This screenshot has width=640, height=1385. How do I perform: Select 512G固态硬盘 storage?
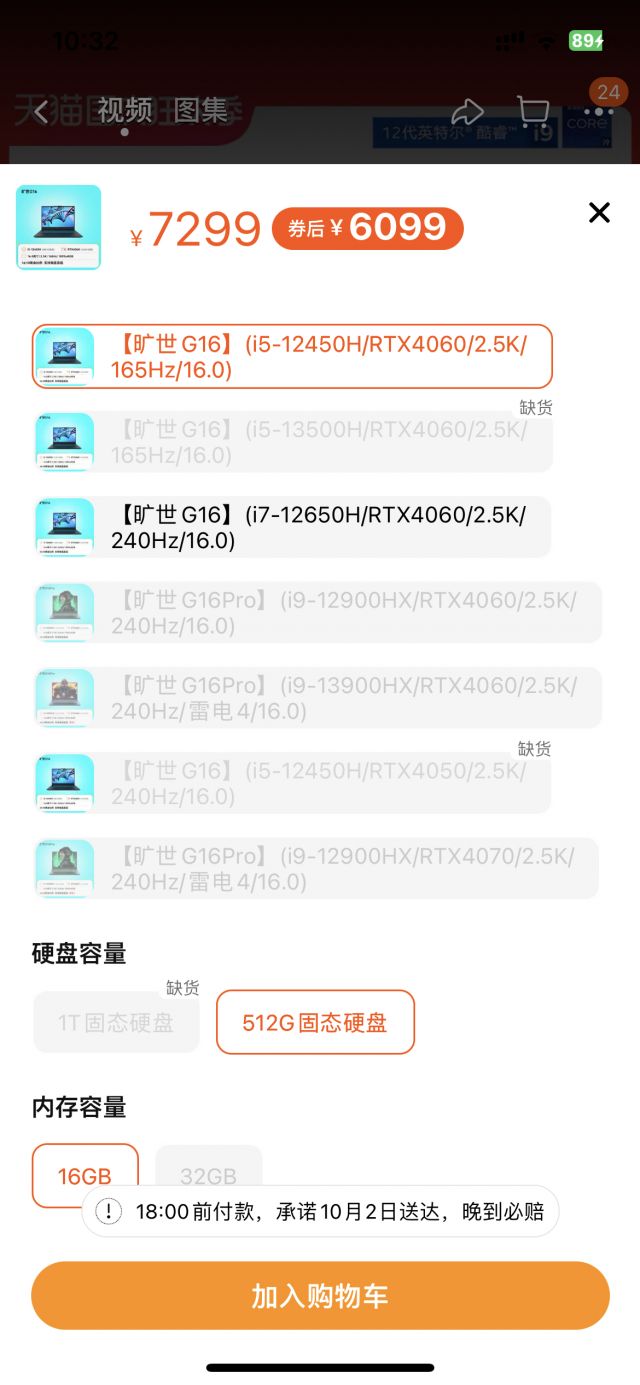point(315,1022)
